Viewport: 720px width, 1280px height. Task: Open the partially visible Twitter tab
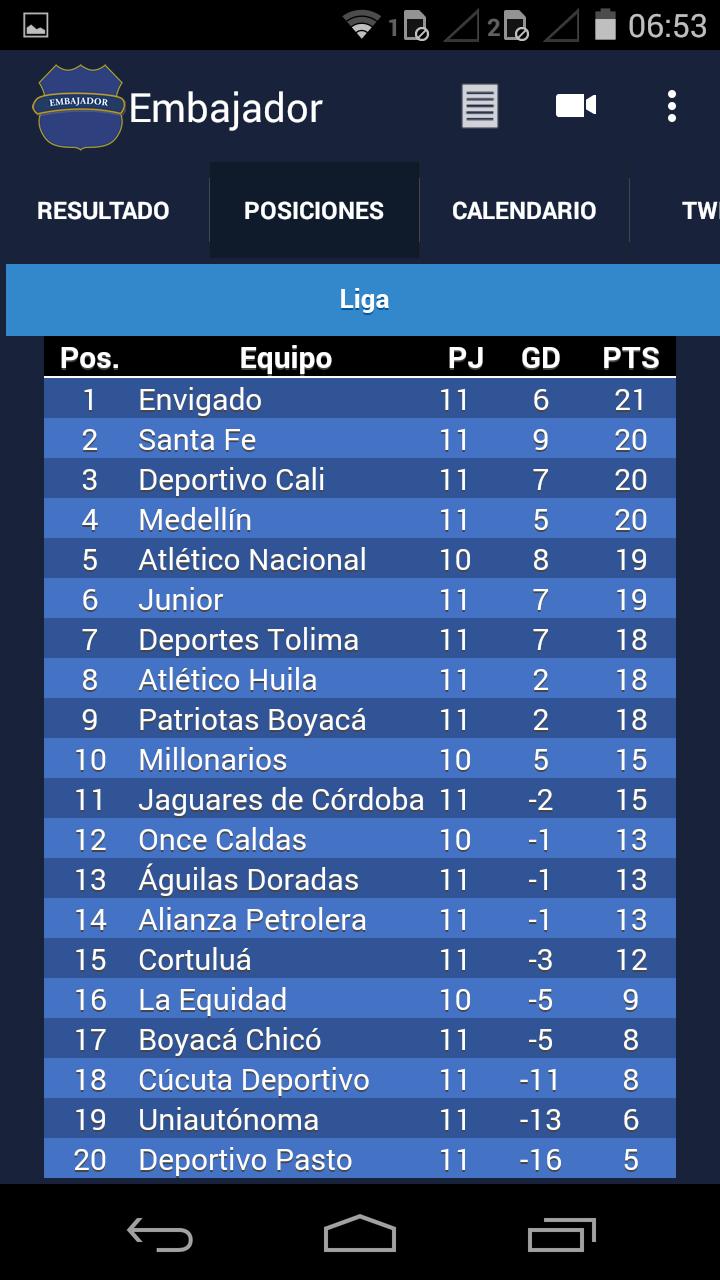[698, 211]
